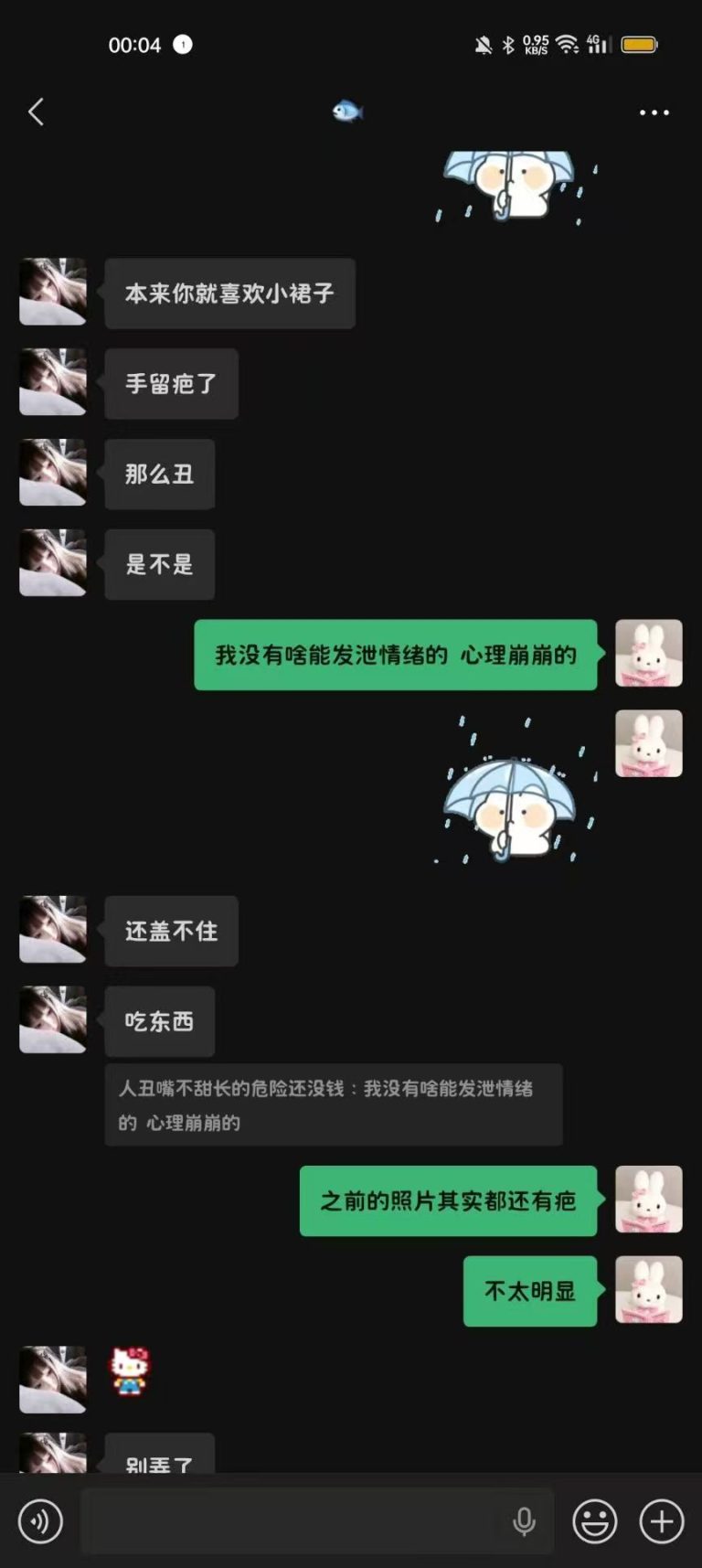Open my rabbit avatar beside 不太明显
Screen dimensions: 702x1568
pyautogui.click(x=648, y=1290)
